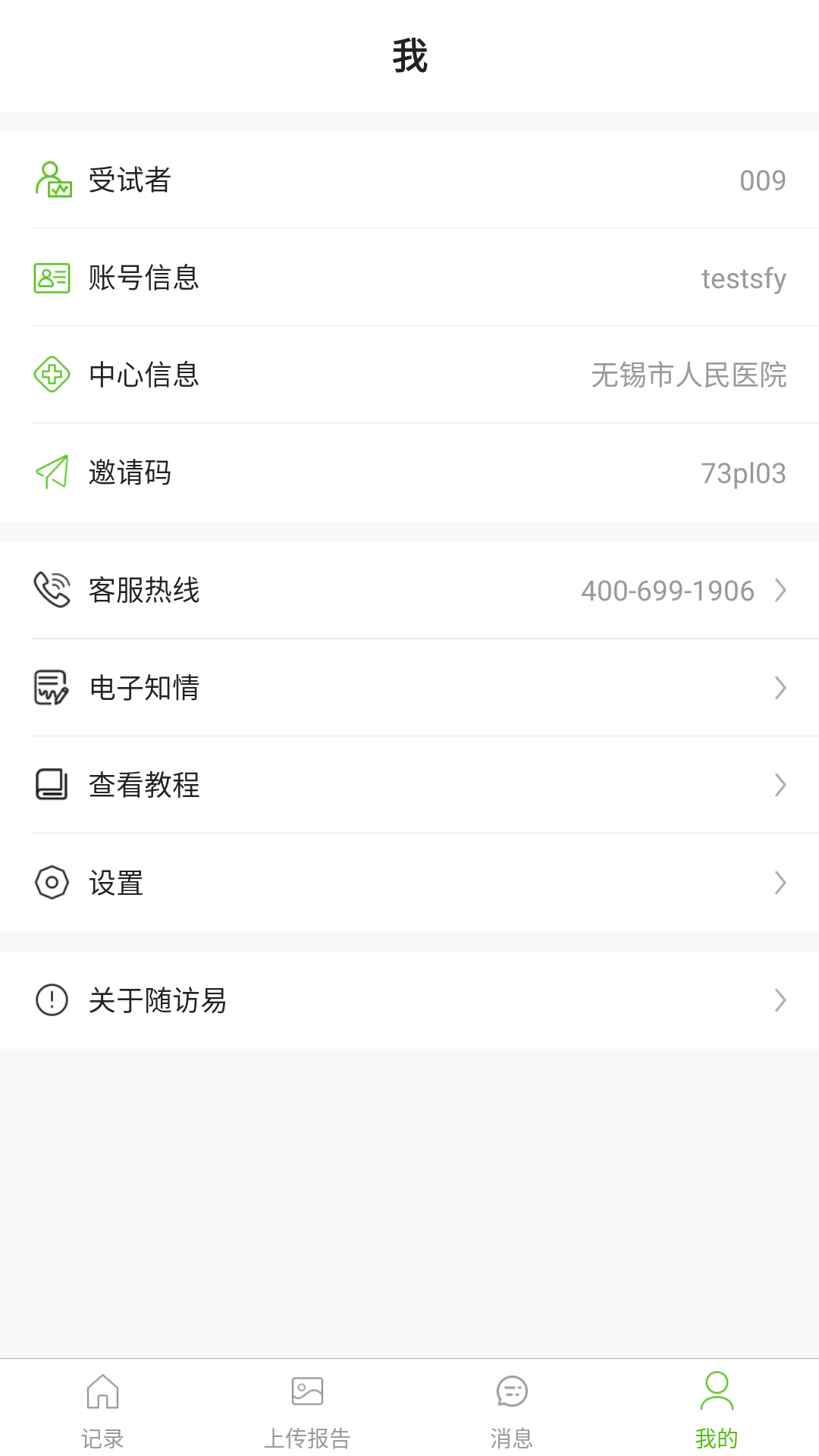Click the 设置 gear icon
Image resolution: width=819 pixels, height=1456 pixels.
[51, 882]
